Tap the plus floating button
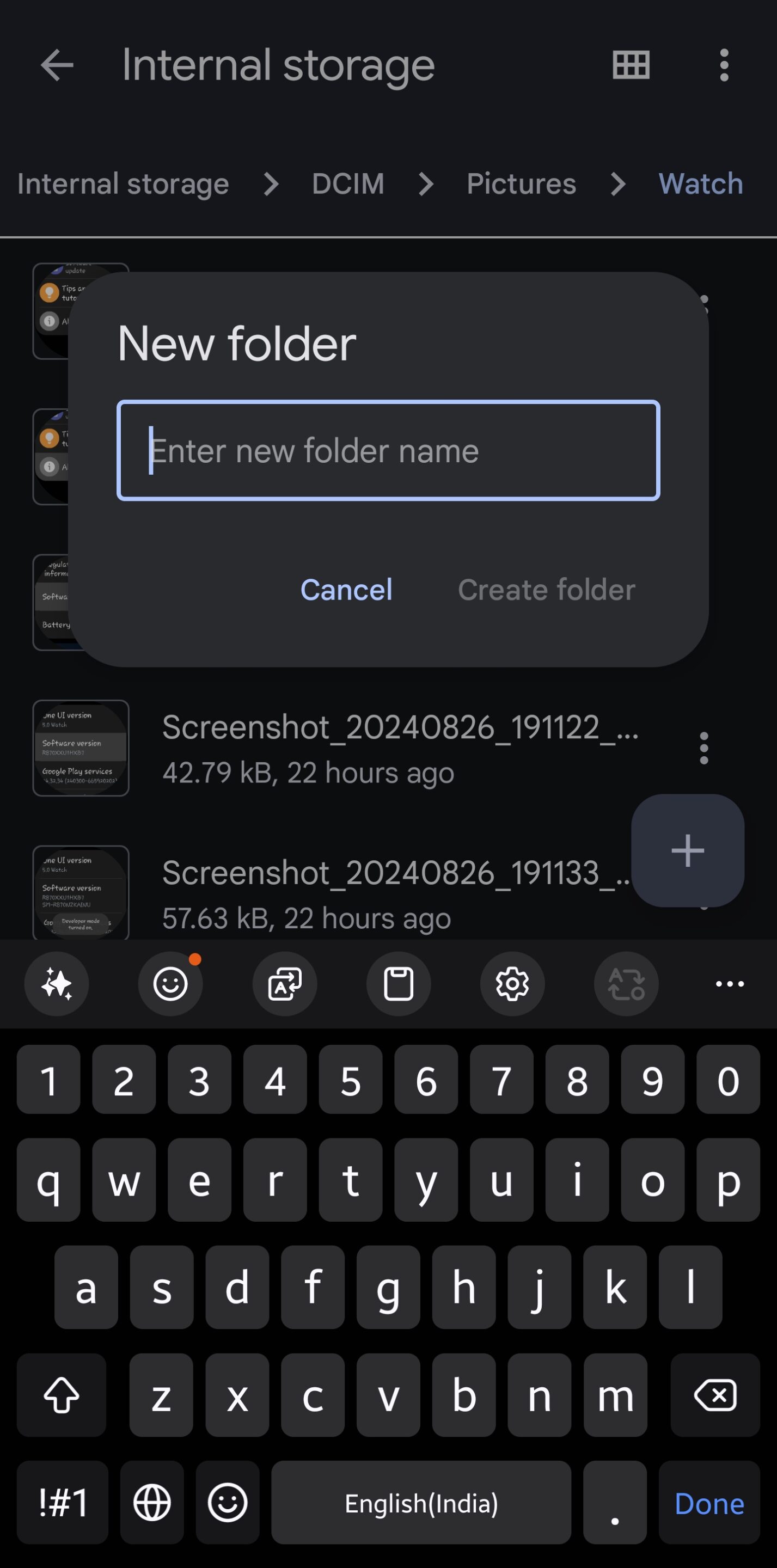Screen dimensions: 777x1568 (688, 850)
